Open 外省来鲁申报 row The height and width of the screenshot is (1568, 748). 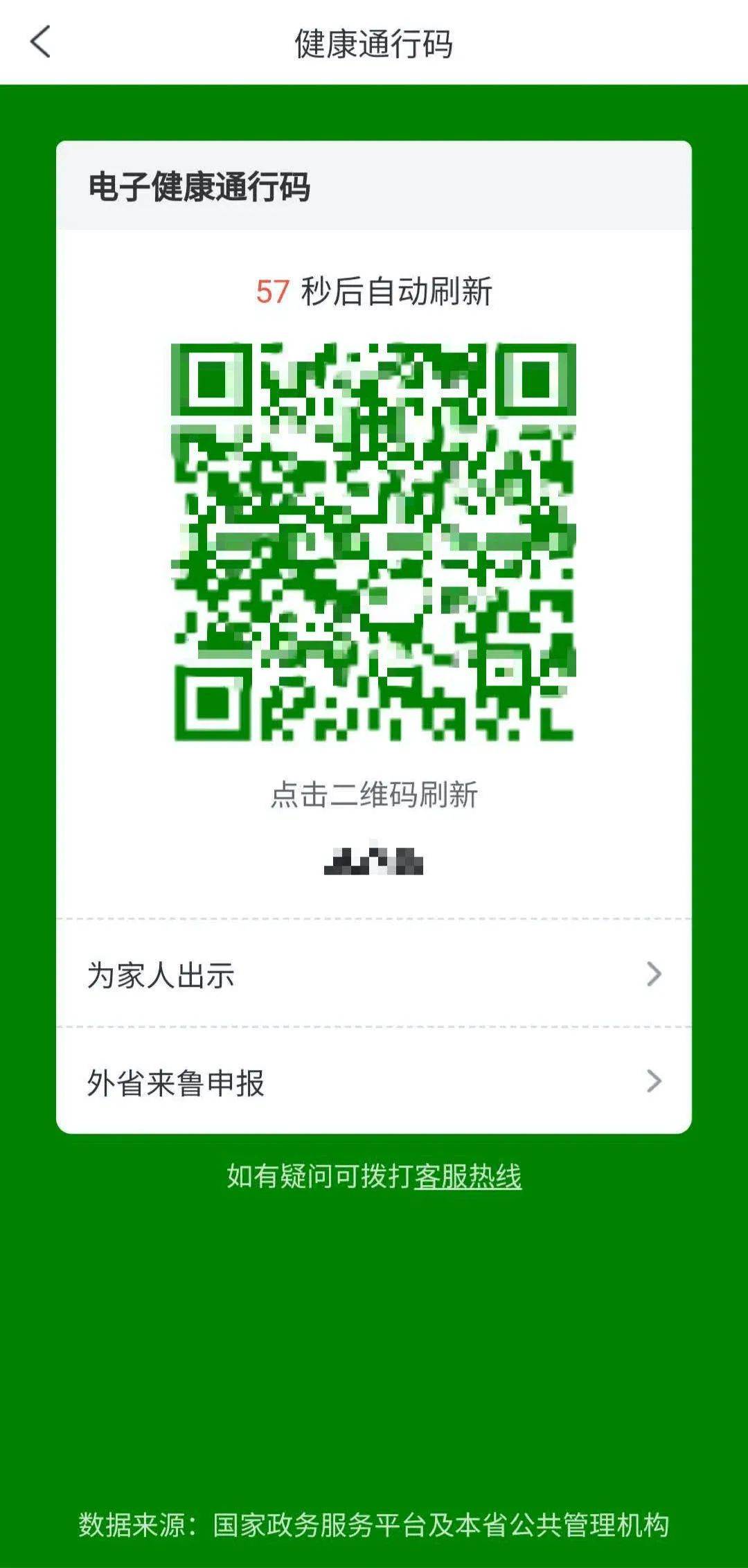click(x=374, y=1081)
